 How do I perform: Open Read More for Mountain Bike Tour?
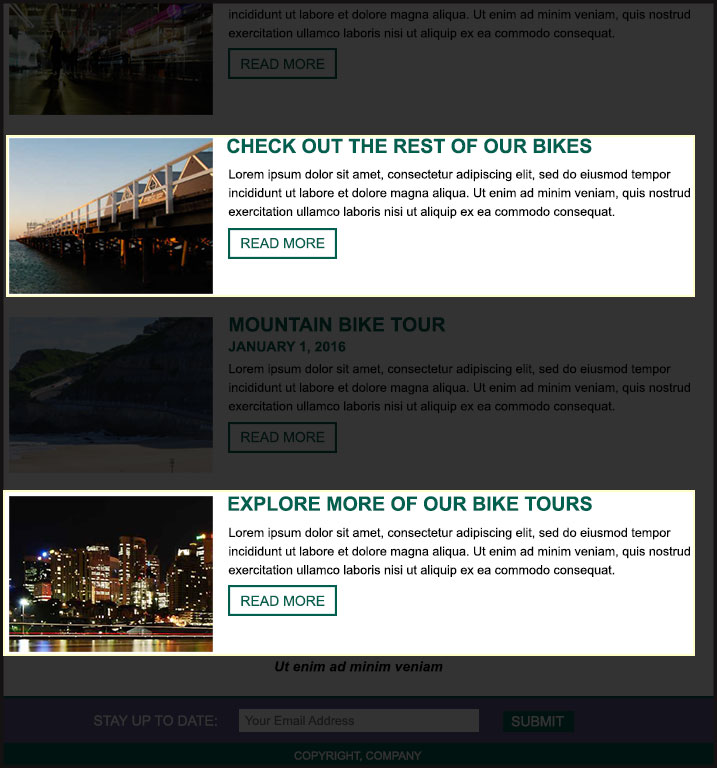282,437
